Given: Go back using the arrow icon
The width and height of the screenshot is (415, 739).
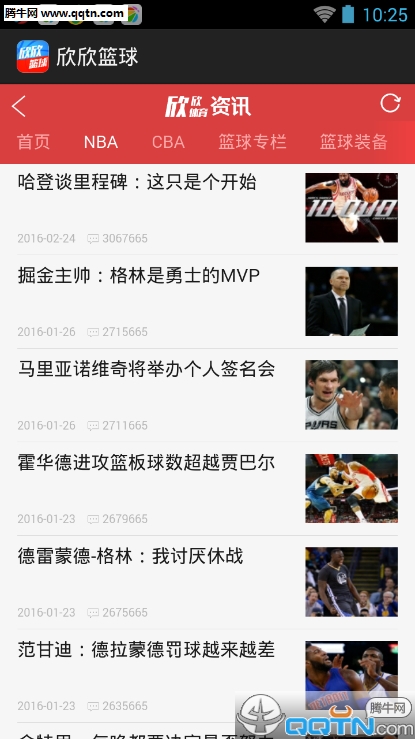Looking at the screenshot, I should (x=19, y=106).
